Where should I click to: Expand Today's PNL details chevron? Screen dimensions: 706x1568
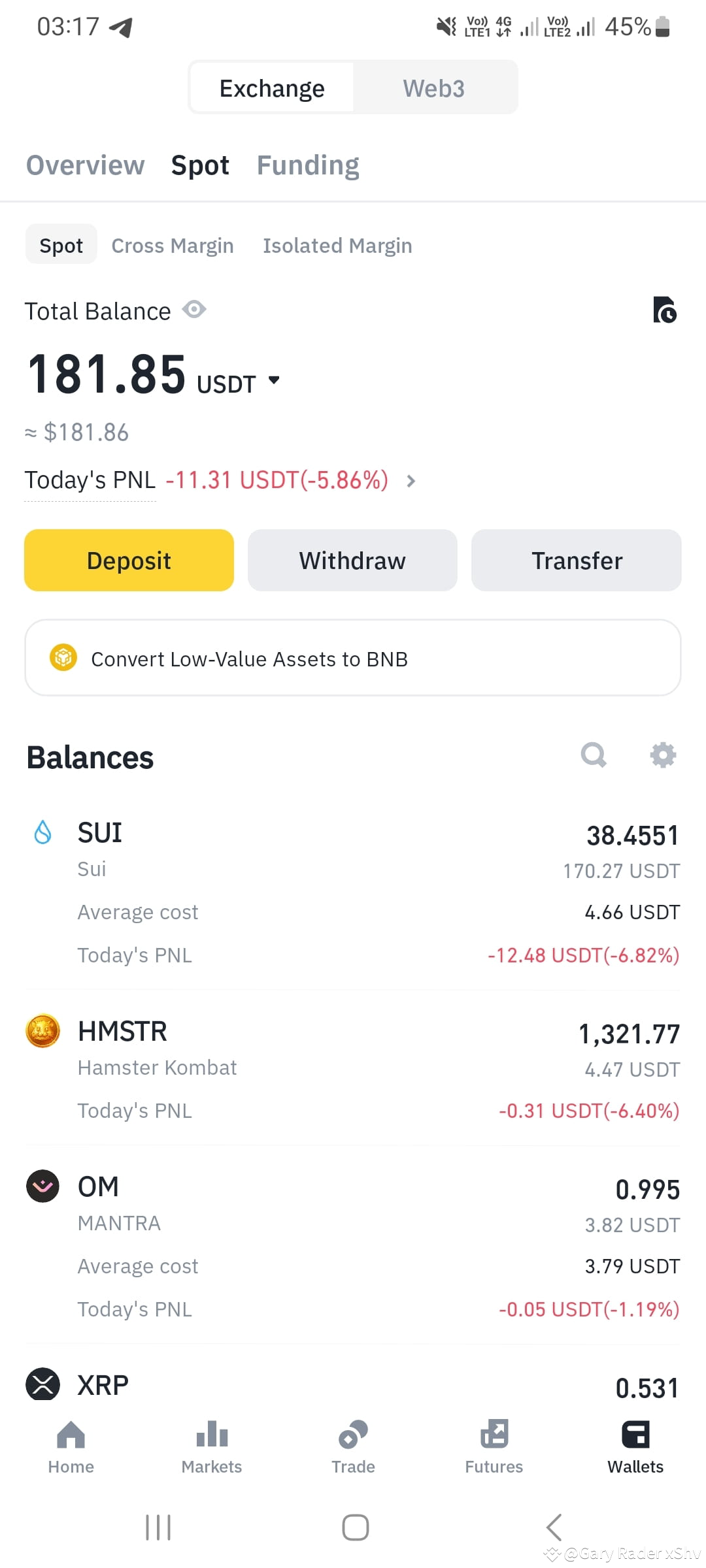pyautogui.click(x=411, y=481)
